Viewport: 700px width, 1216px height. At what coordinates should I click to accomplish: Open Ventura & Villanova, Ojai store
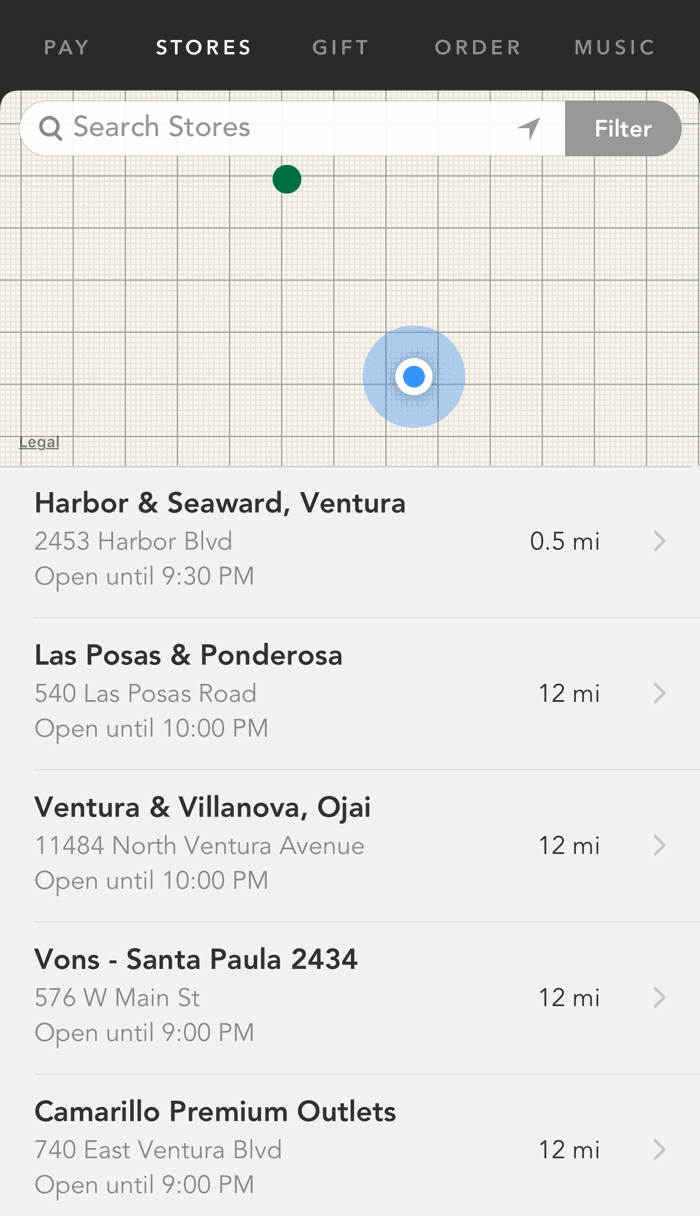[x=350, y=845]
